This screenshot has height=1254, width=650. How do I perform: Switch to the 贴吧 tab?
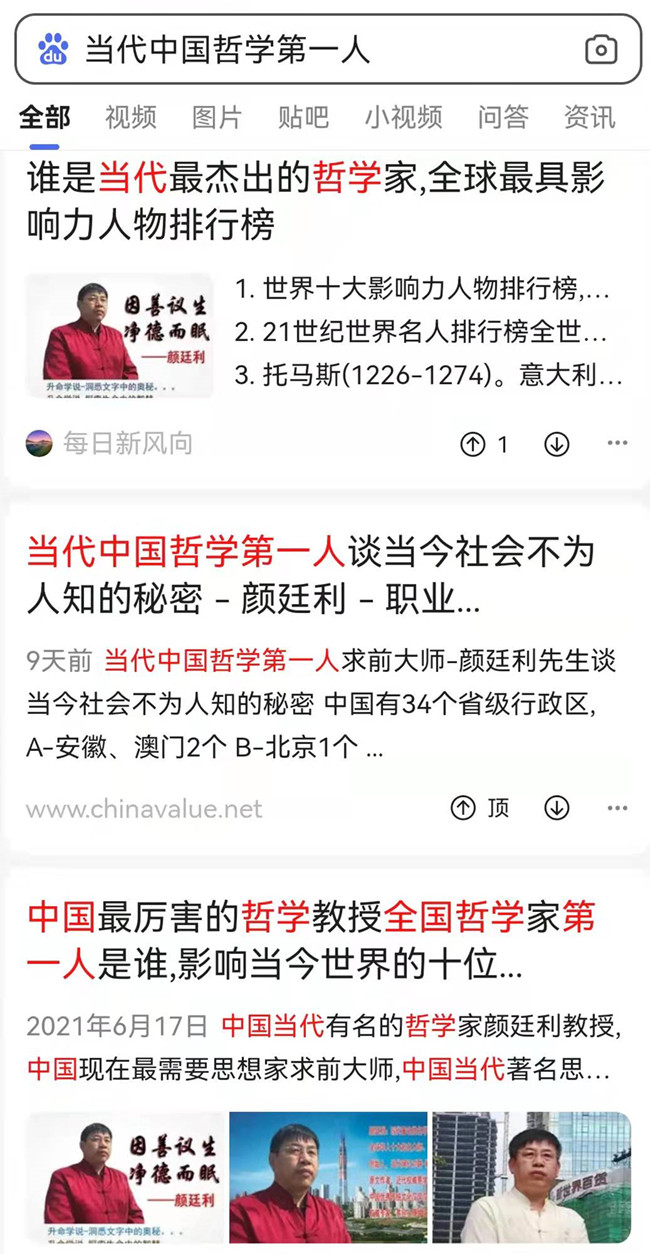[x=302, y=117]
